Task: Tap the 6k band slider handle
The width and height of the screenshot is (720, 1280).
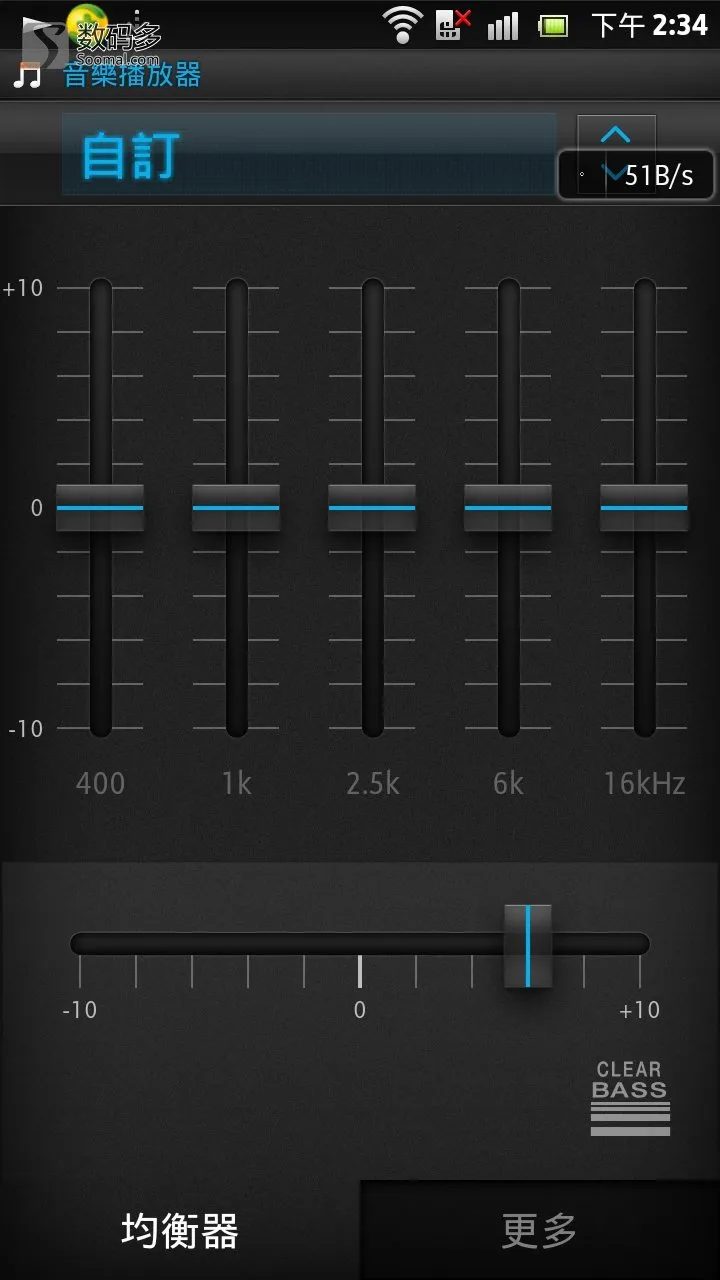Action: point(508,507)
